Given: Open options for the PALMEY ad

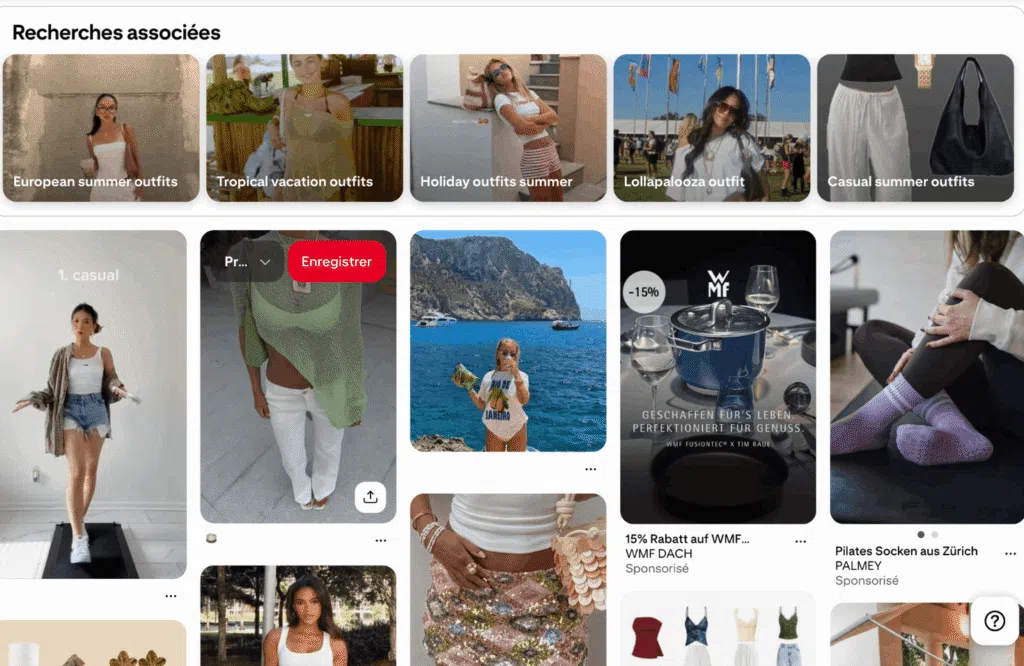Looking at the screenshot, I should click(x=1011, y=553).
